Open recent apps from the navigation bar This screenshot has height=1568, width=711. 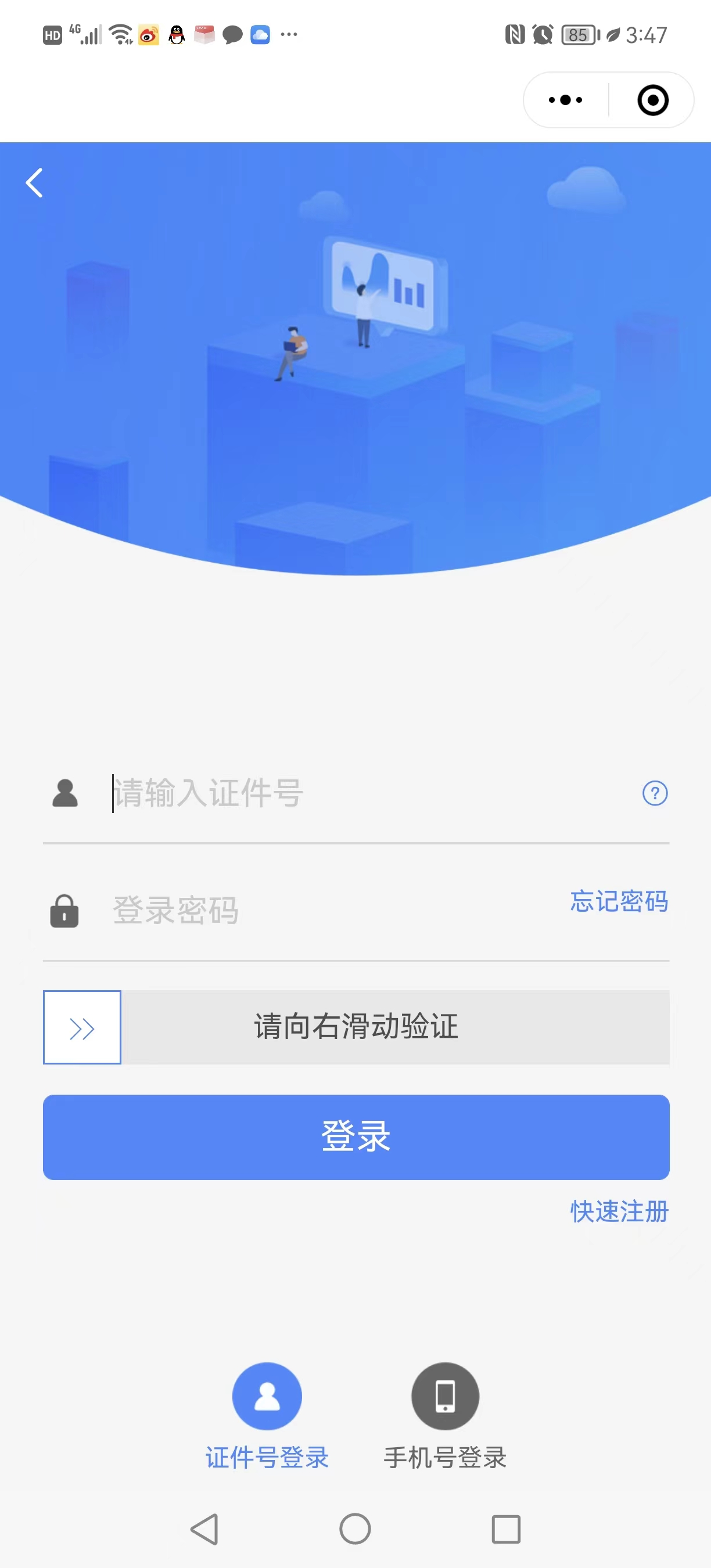click(x=506, y=1529)
